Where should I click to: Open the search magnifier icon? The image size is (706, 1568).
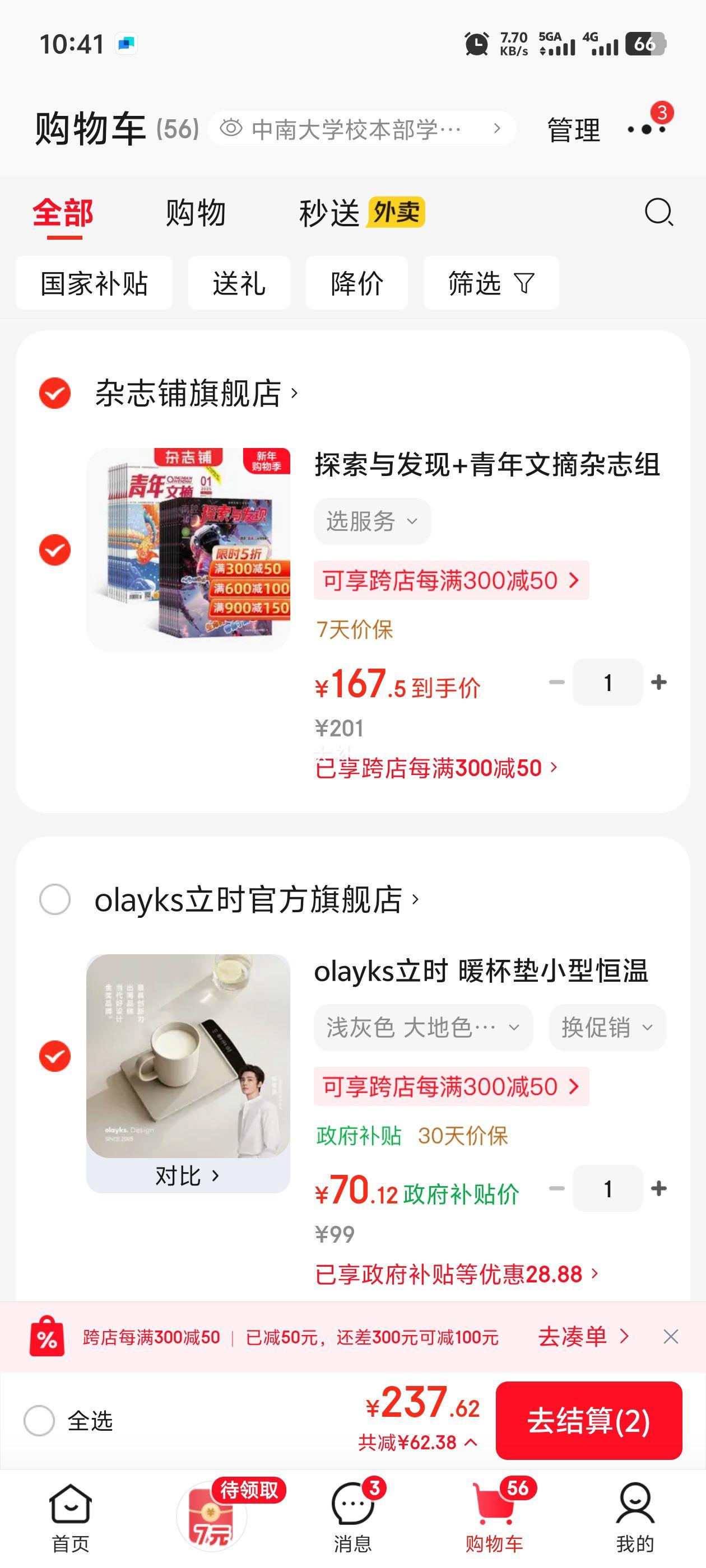[x=658, y=214]
